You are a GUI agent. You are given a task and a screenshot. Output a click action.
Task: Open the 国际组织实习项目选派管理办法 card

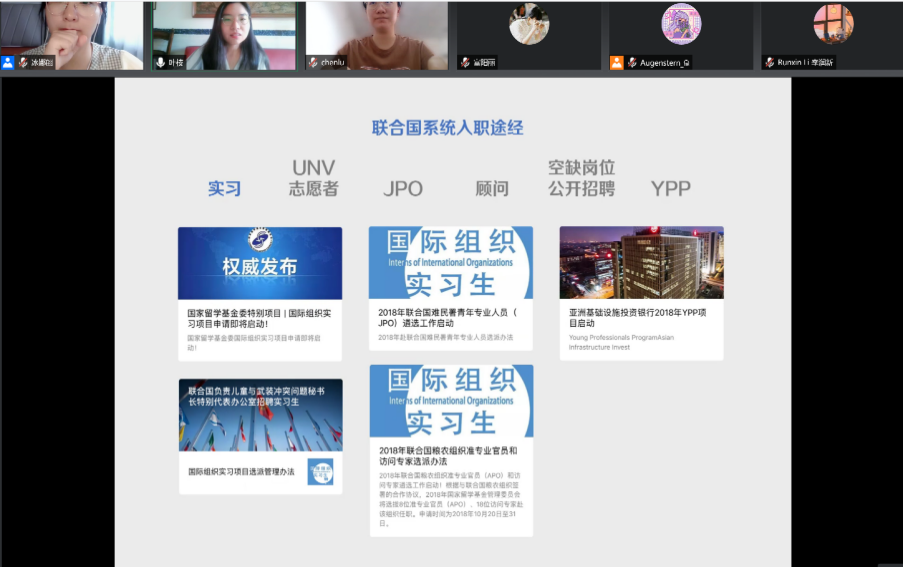point(260,435)
